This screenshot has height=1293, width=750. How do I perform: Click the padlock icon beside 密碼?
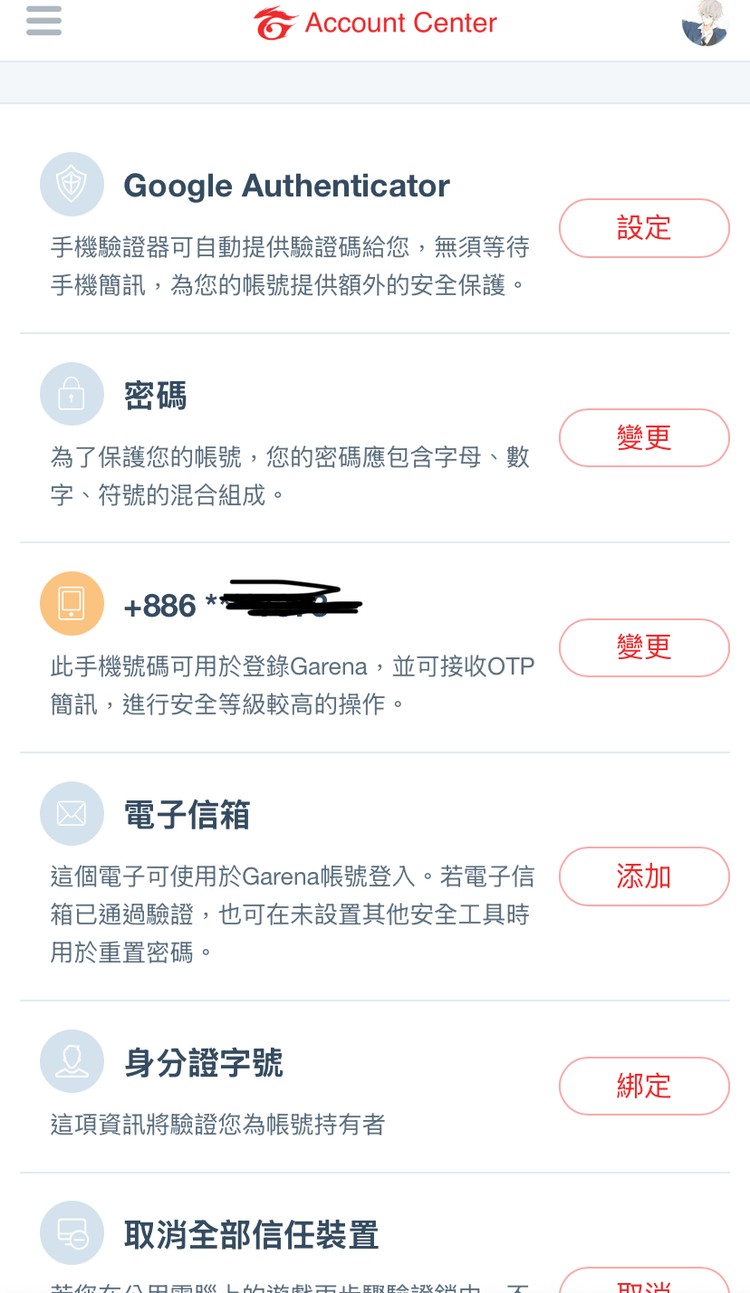(72, 394)
